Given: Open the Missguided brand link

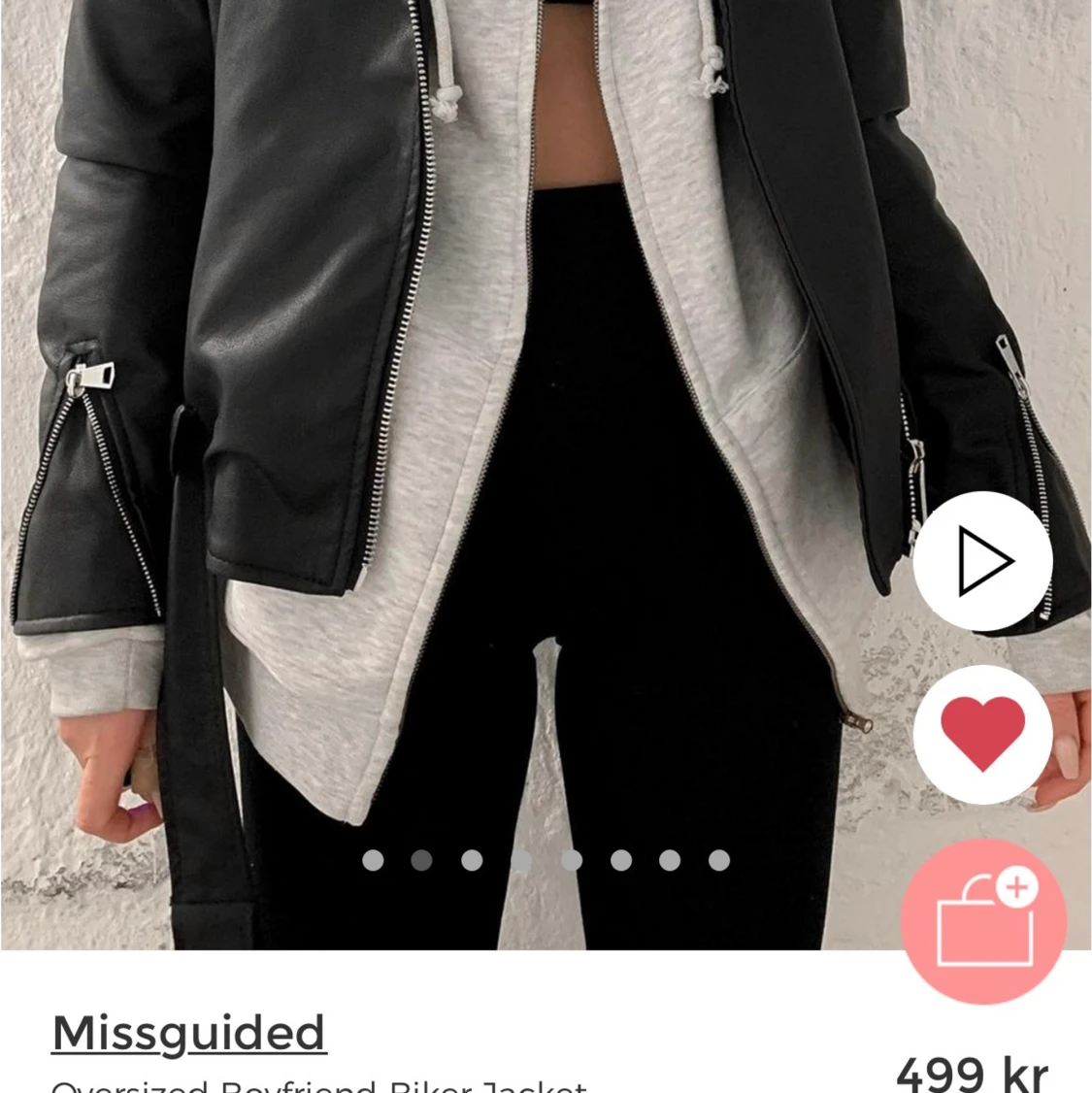Looking at the screenshot, I should click(188, 1032).
